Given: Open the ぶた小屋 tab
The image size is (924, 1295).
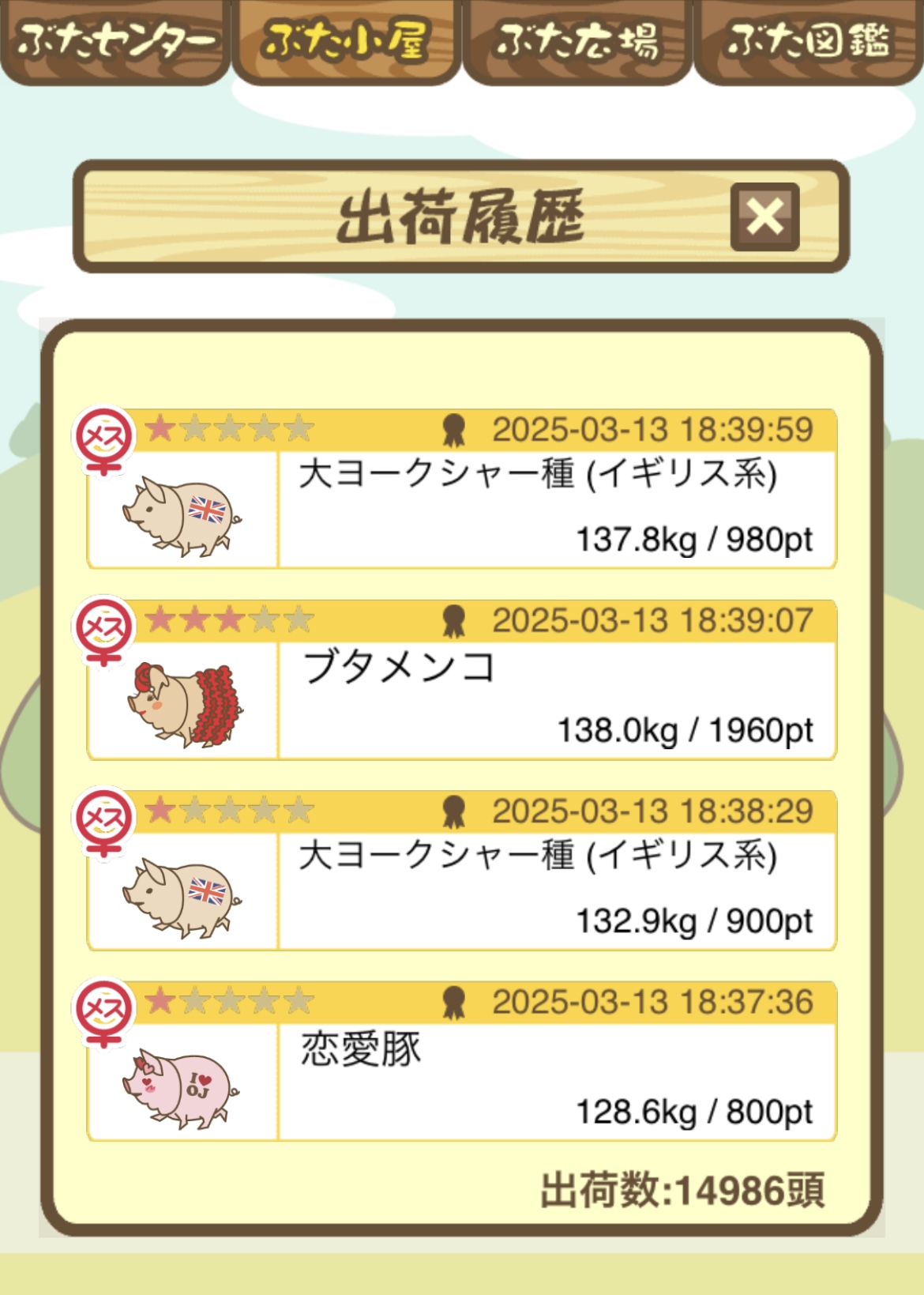Looking at the screenshot, I should point(346,41).
